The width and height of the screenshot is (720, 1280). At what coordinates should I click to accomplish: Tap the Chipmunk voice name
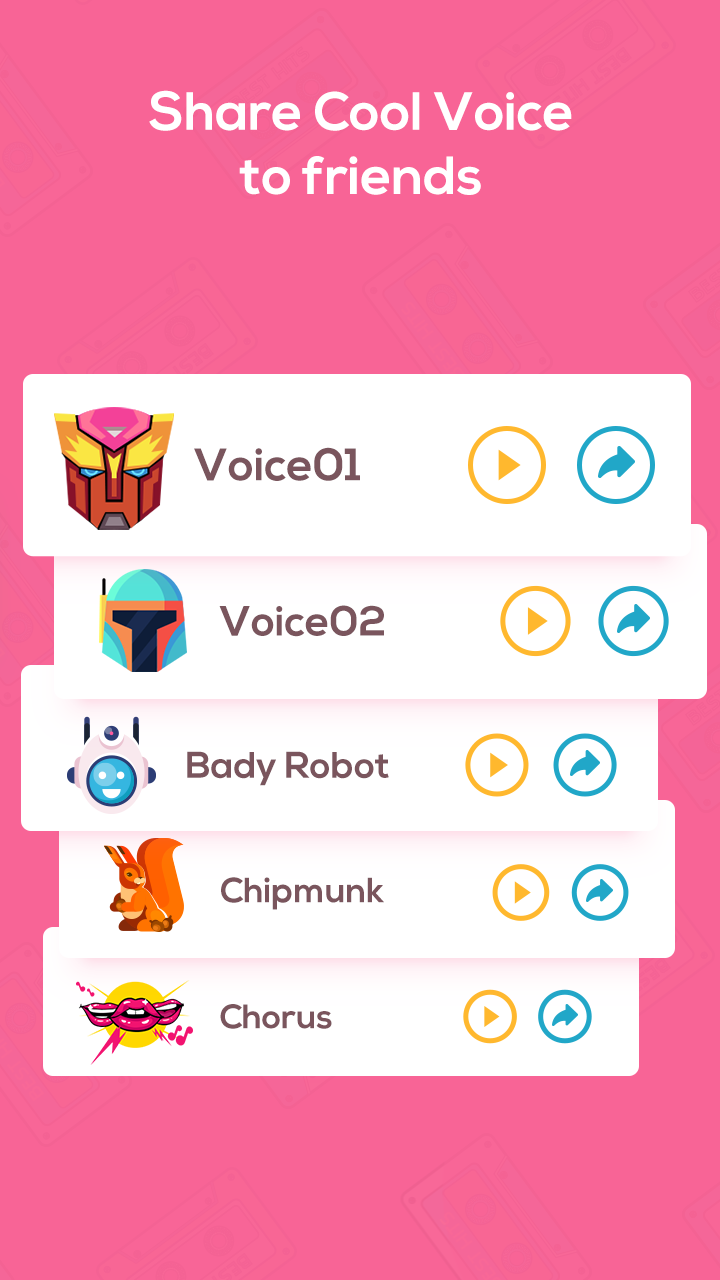(x=302, y=891)
